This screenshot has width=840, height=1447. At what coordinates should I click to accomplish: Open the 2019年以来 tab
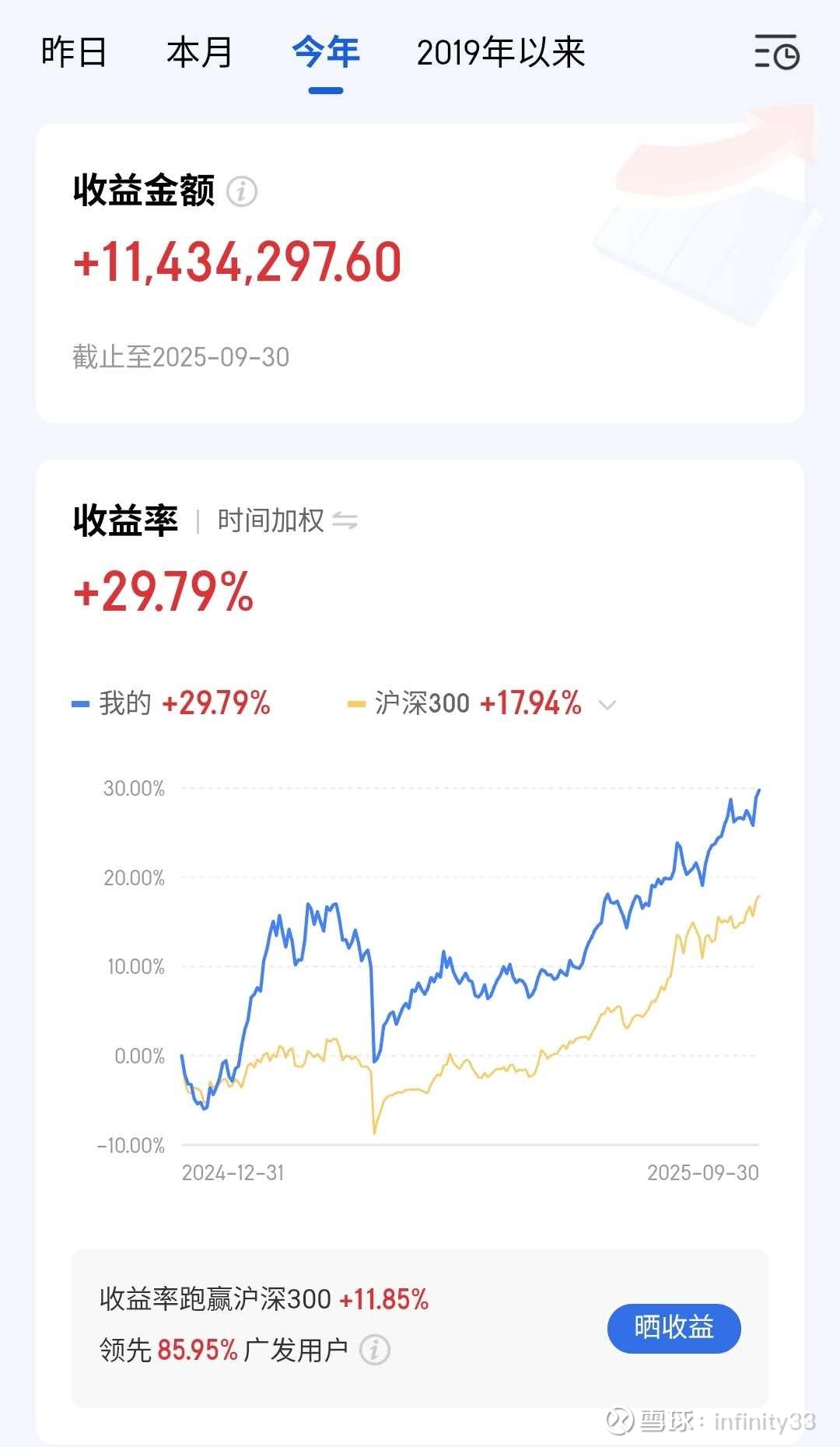click(x=500, y=53)
